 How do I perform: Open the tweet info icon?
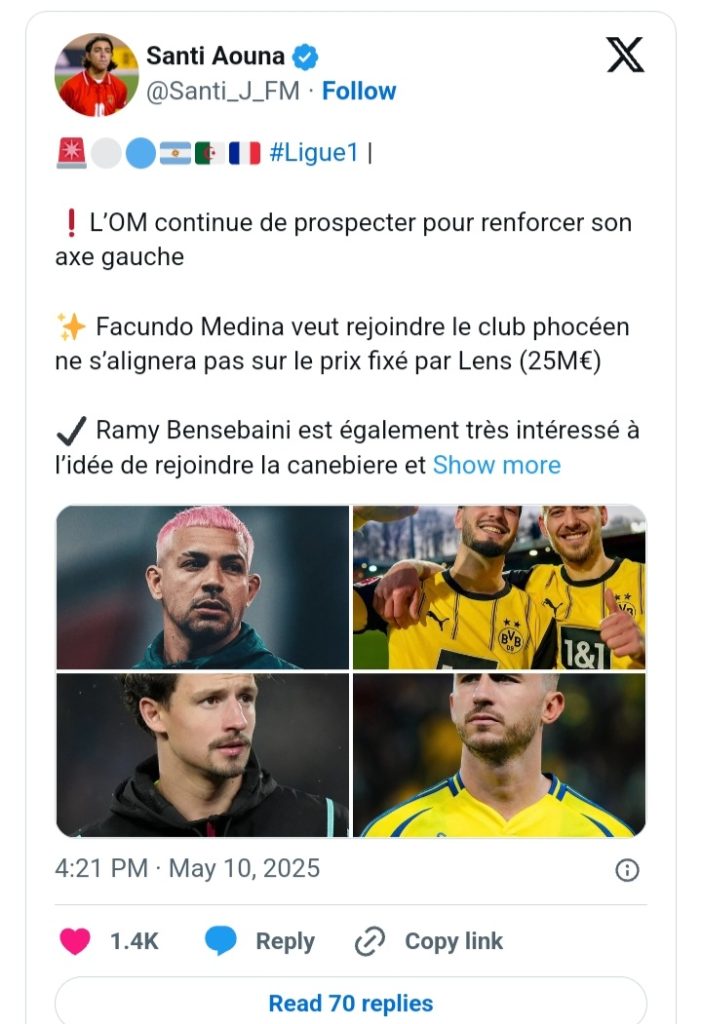pos(627,870)
